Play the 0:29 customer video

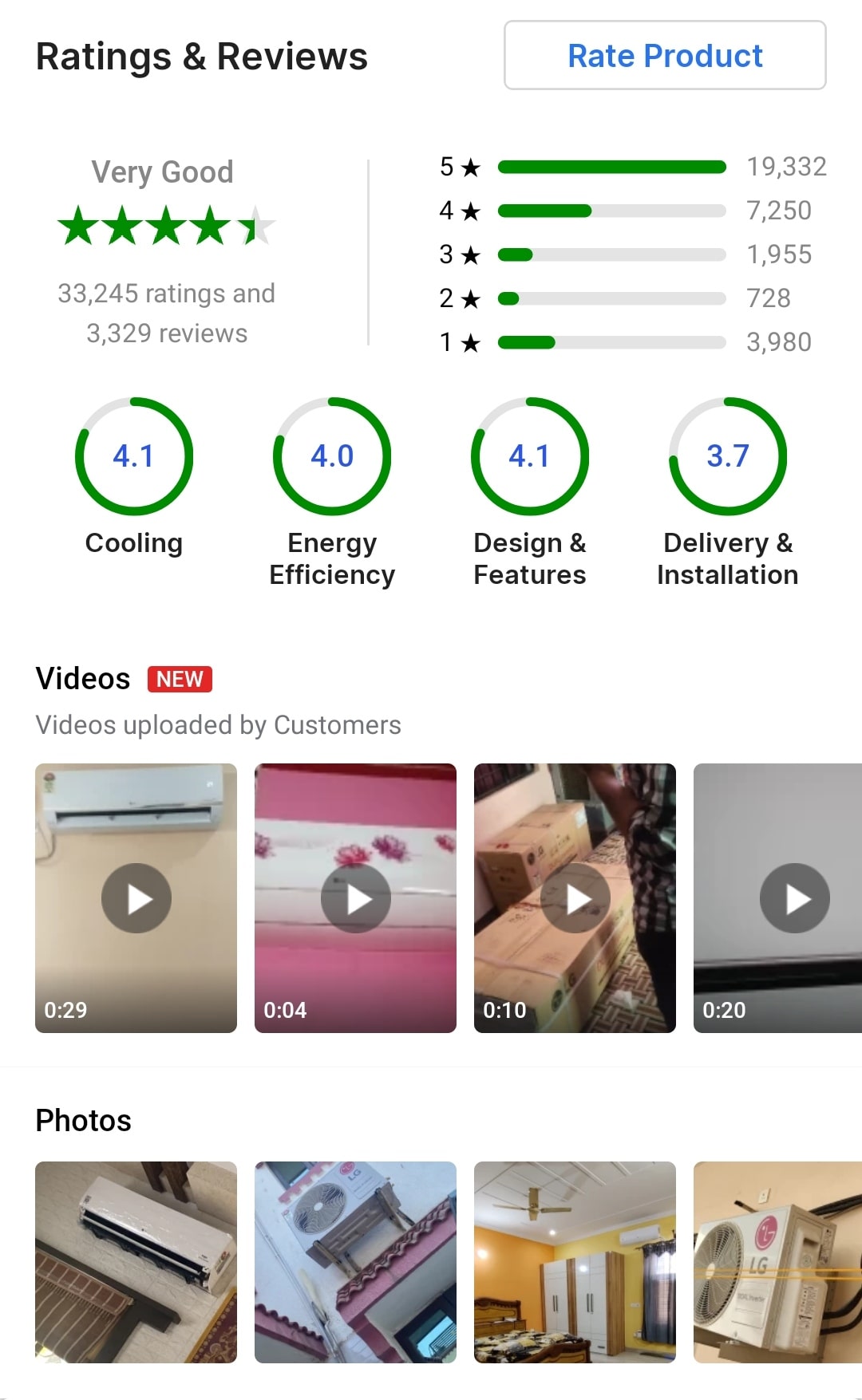pos(136,898)
